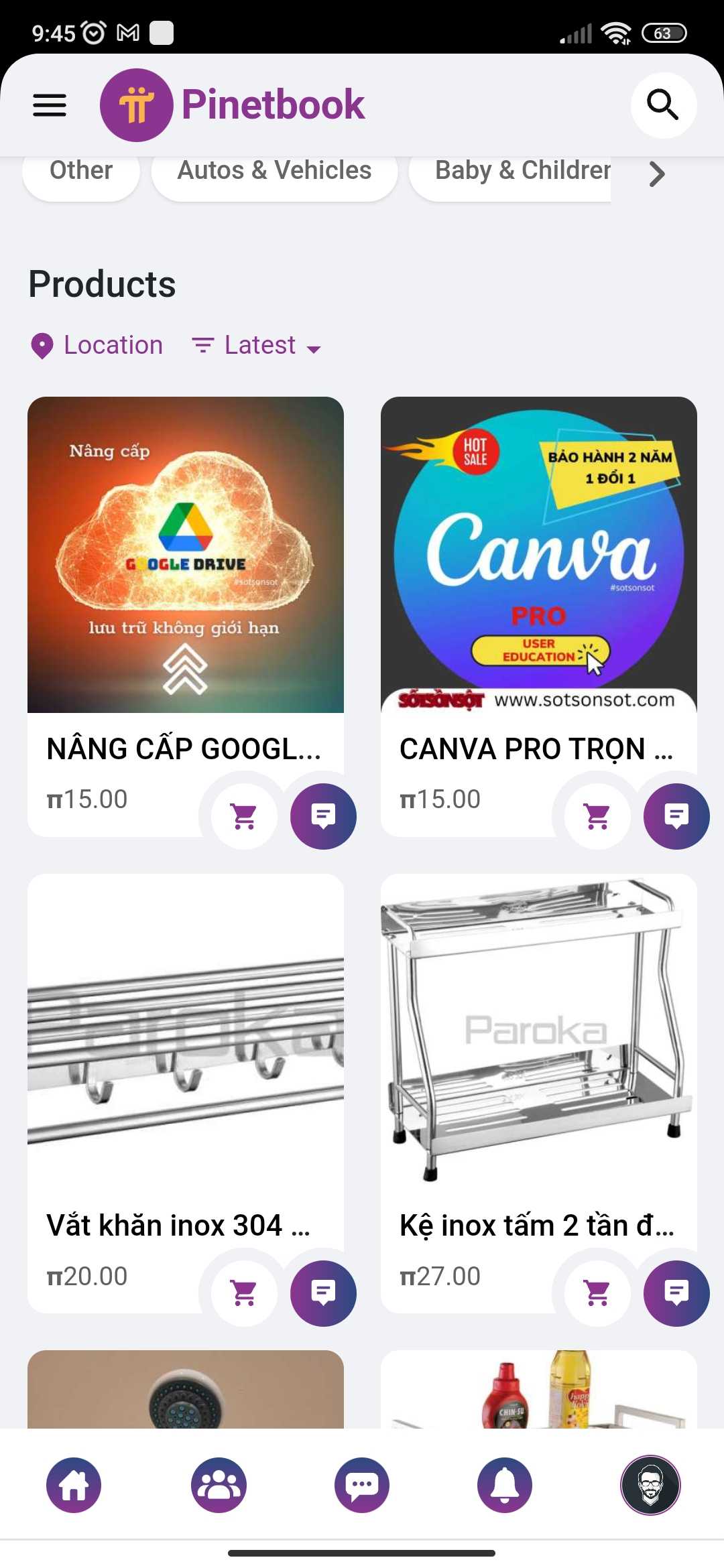Screen dimensions: 724x1568
Task: Select the Autos & Vehicles category chip
Action: click(274, 172)
